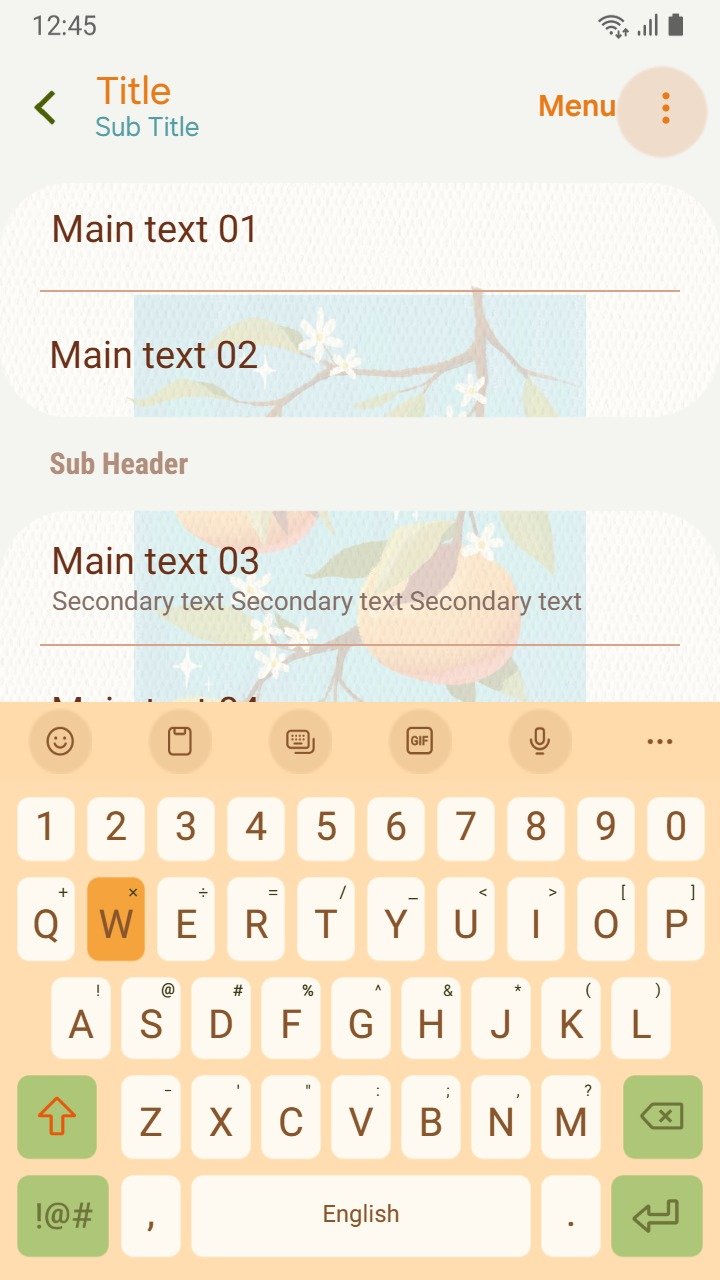Switch to symbols with the !@# key
The height and width of the screenshot is (1280, 720).
coord(63,1216)
